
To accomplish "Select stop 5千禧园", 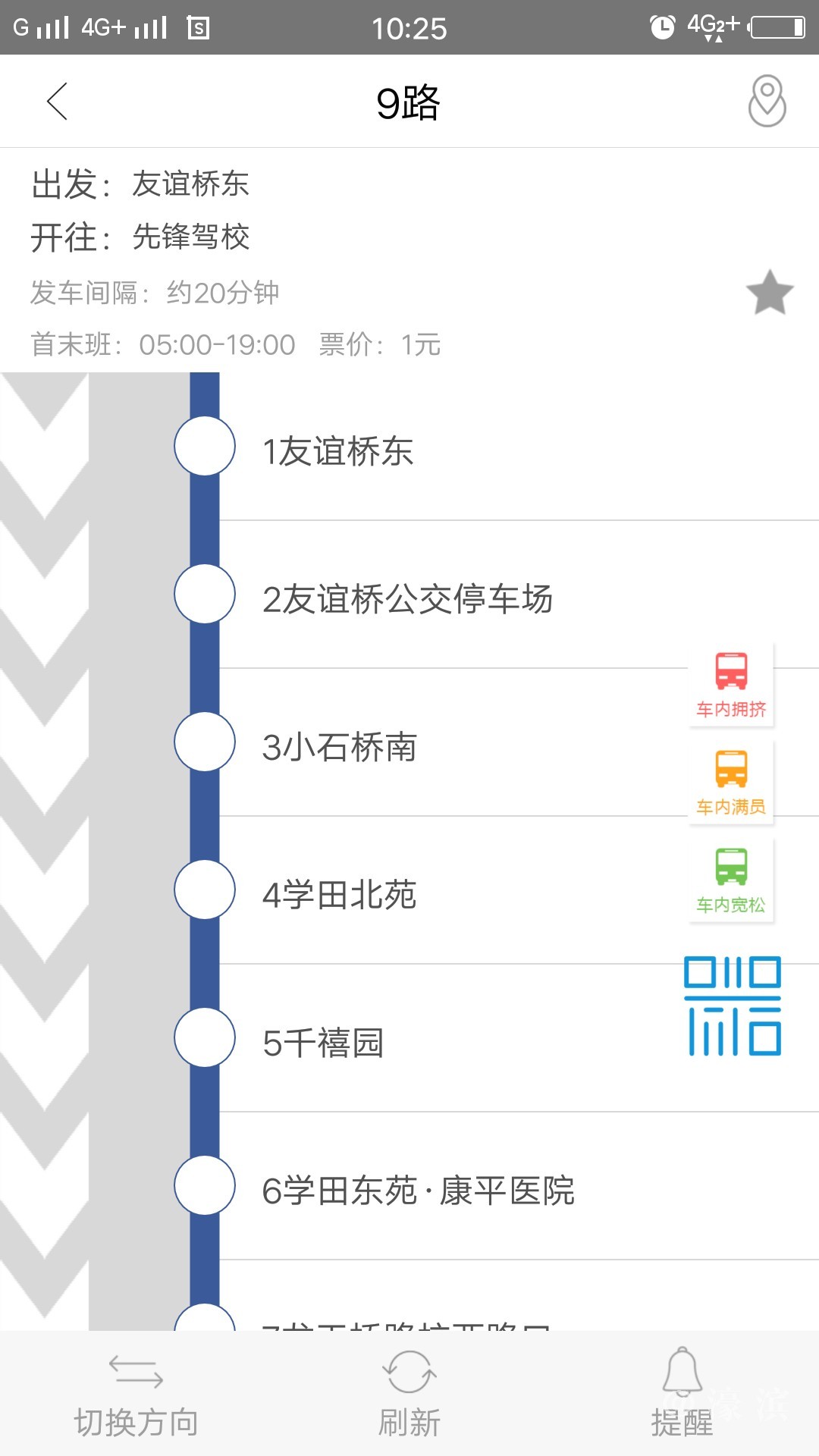I will tap(323, 1043).
